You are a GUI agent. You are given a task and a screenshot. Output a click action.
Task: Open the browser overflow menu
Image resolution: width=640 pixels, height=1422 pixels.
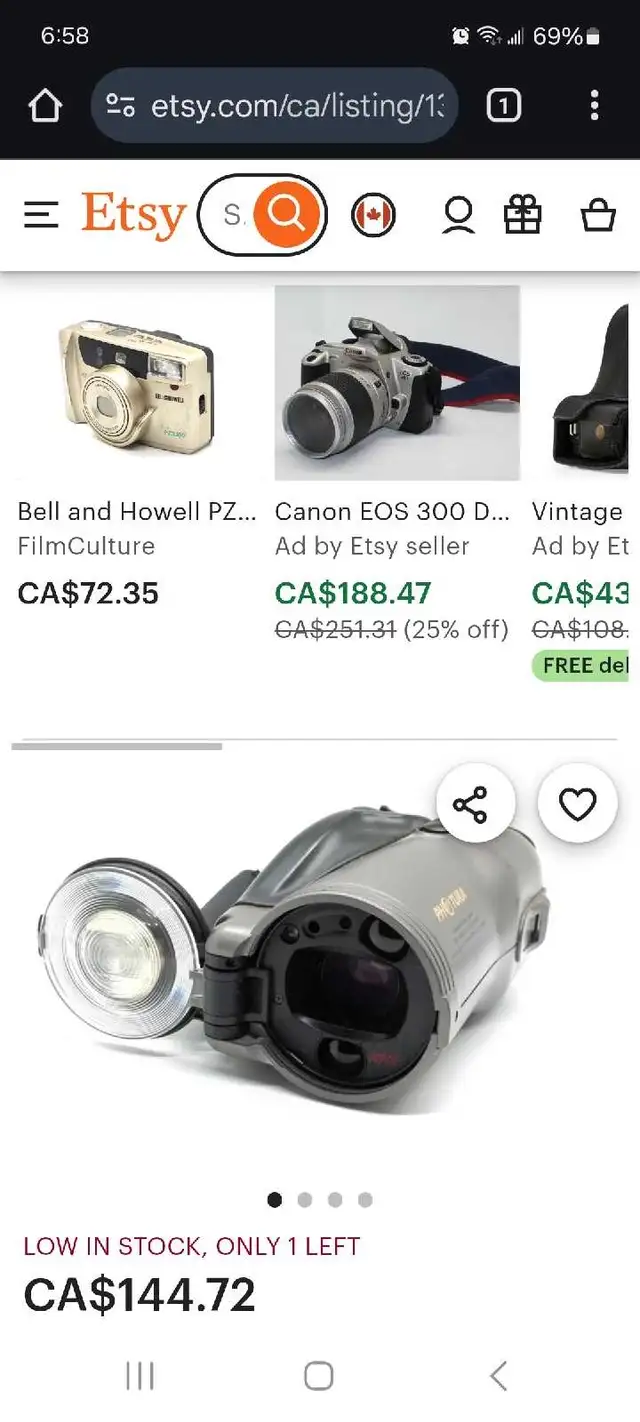595,106
